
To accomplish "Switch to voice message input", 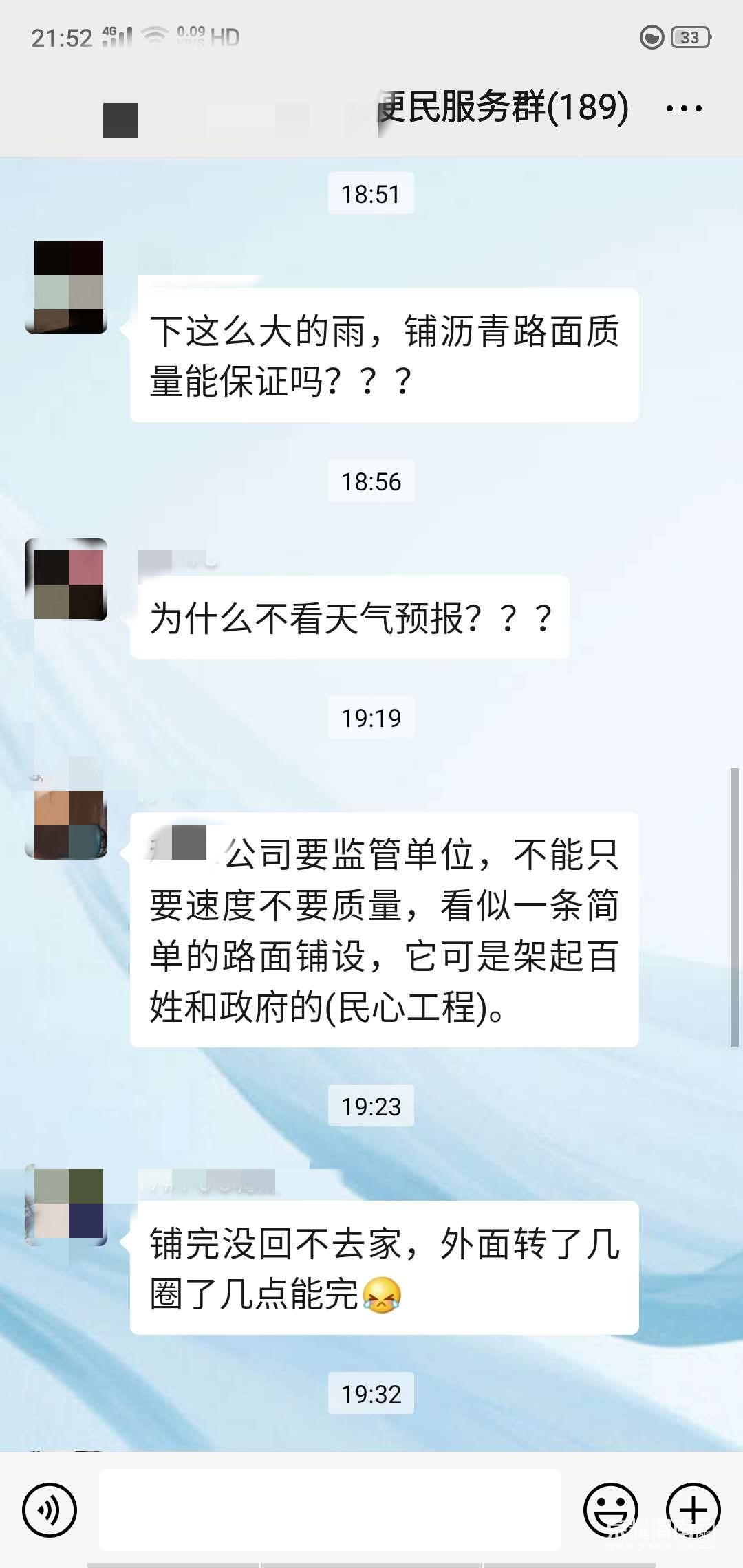I will pyautogui.click(x=50, y=1510).
